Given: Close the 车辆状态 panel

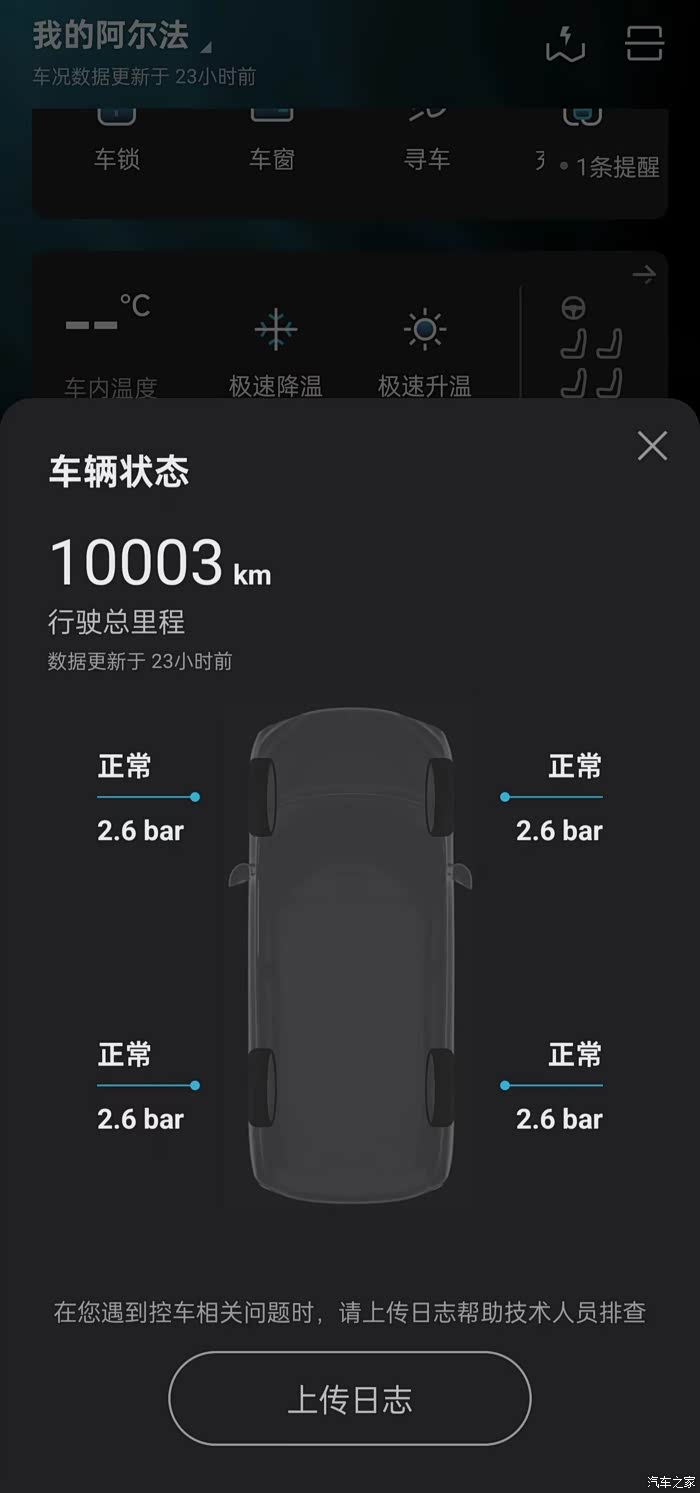Looking at the screenshot, I should pyautogui.click(x=652, y=446).
